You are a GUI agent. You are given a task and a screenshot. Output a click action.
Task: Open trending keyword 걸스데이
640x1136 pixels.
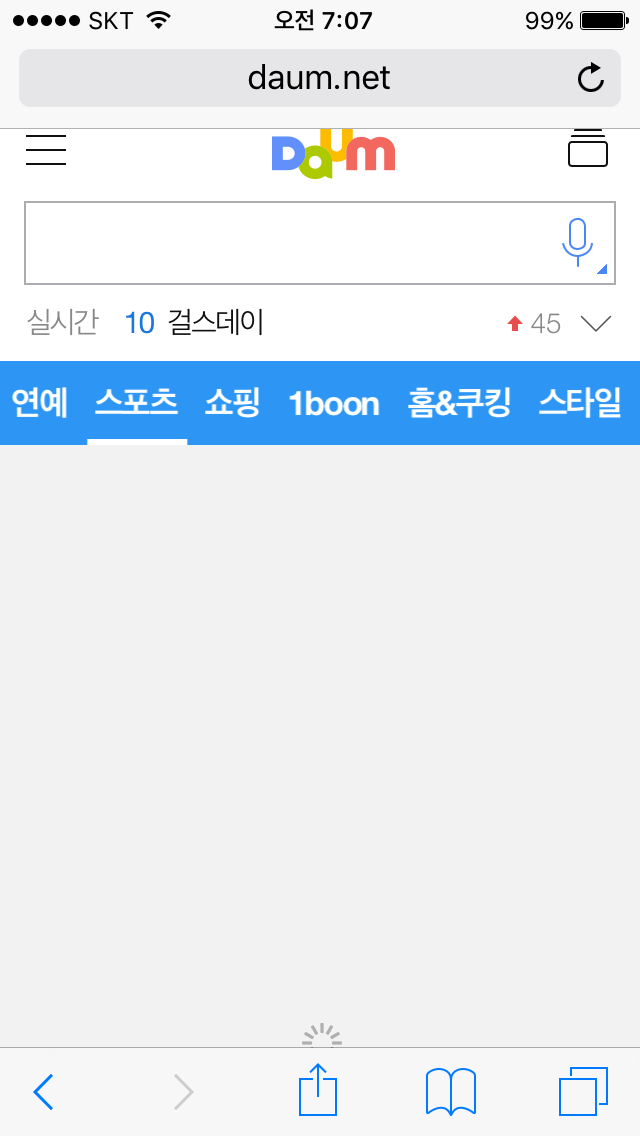click(216, 322)
